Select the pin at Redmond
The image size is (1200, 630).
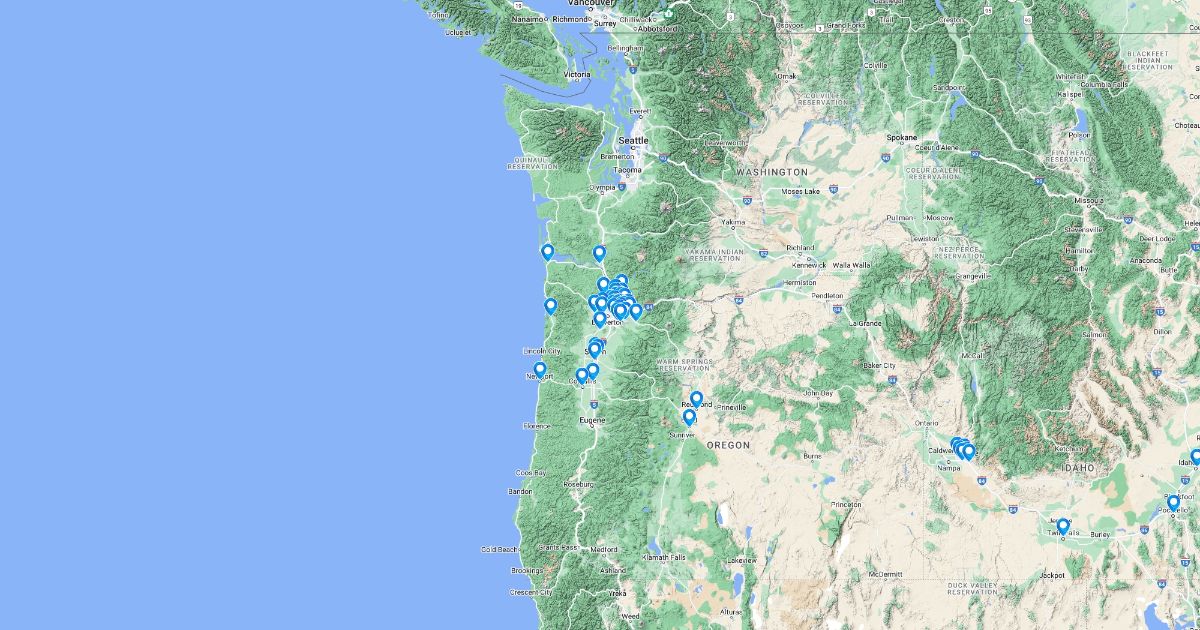(x=697, y=399)
